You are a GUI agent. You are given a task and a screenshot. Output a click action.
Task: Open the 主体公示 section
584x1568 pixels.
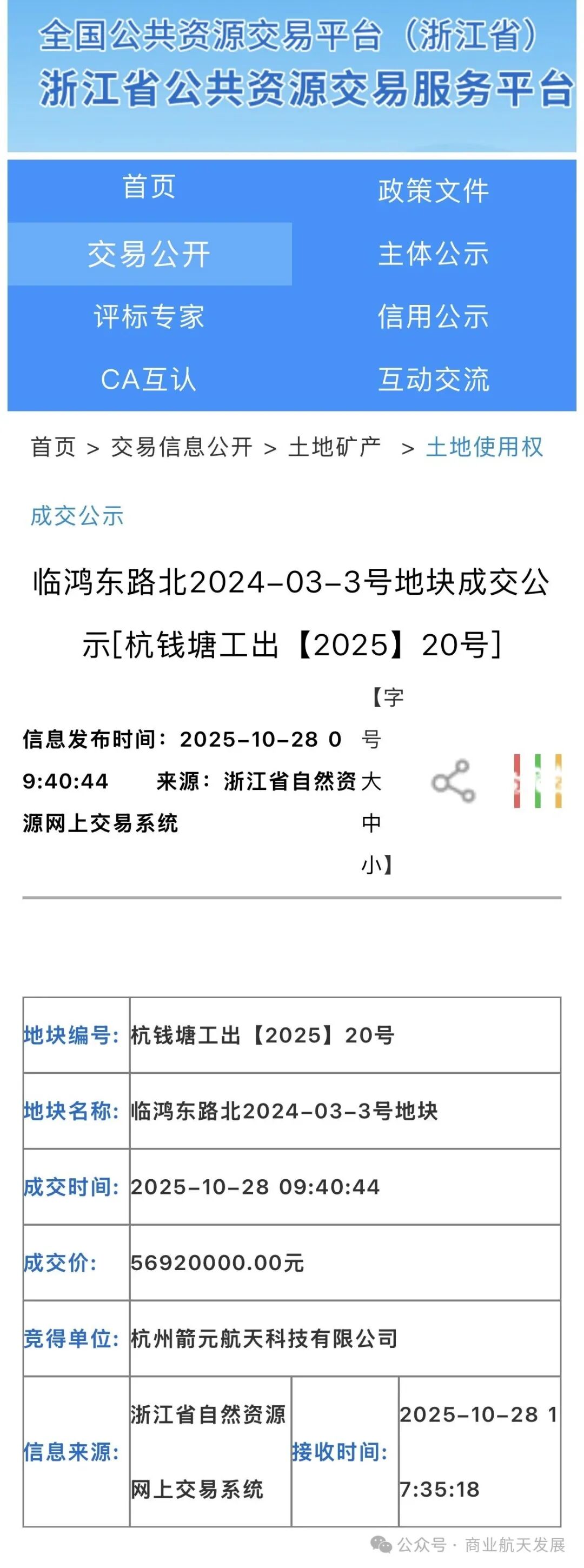433,254
